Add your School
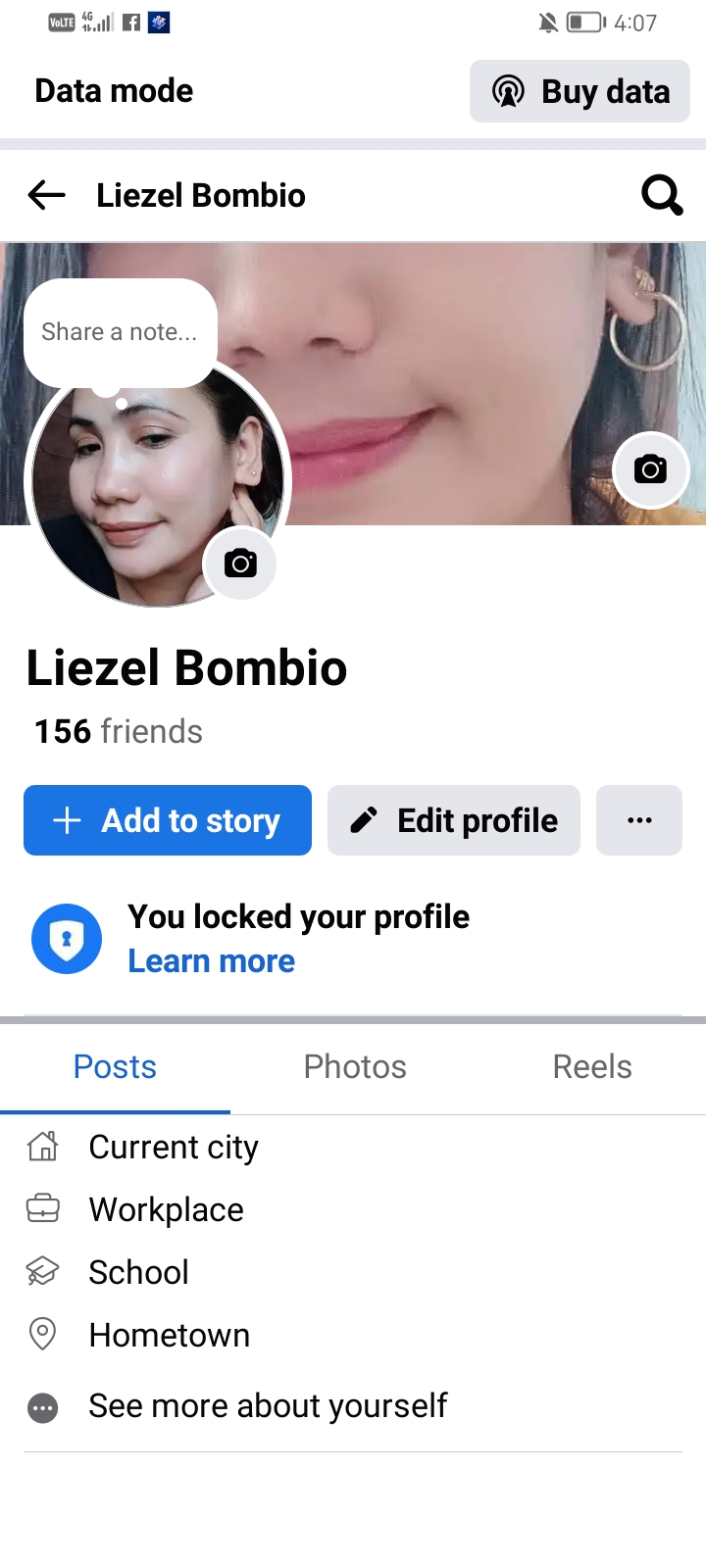 pyautogui.click(x=138, y=1272)
